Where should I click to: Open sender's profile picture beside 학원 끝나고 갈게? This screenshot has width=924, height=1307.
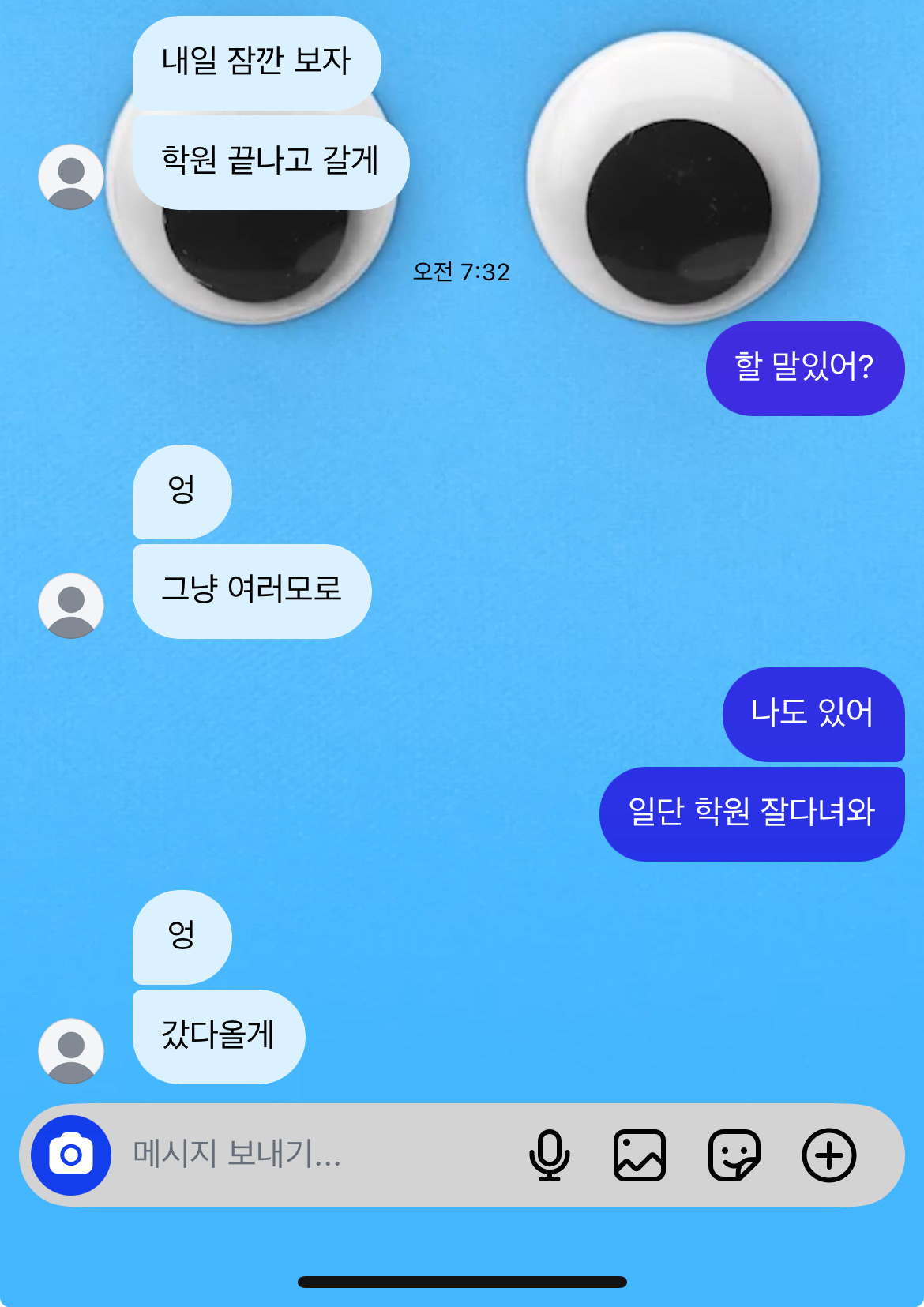tap(71, 177)
